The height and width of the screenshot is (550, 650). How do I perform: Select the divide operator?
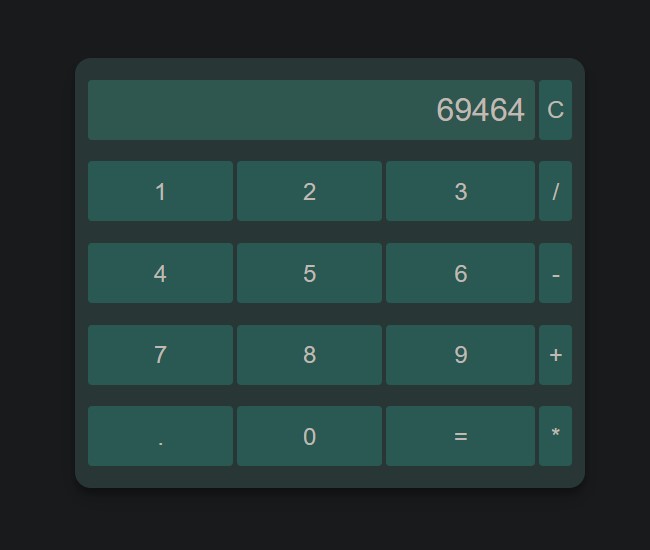click(x=555, y=191)
